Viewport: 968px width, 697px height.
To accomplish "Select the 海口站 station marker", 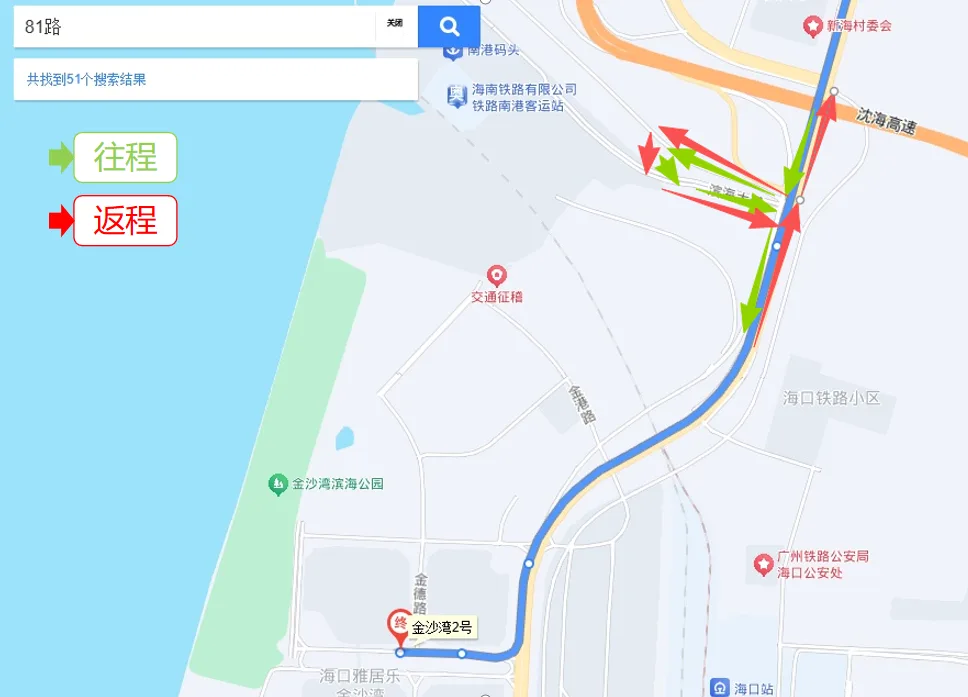I will [720, 687].
